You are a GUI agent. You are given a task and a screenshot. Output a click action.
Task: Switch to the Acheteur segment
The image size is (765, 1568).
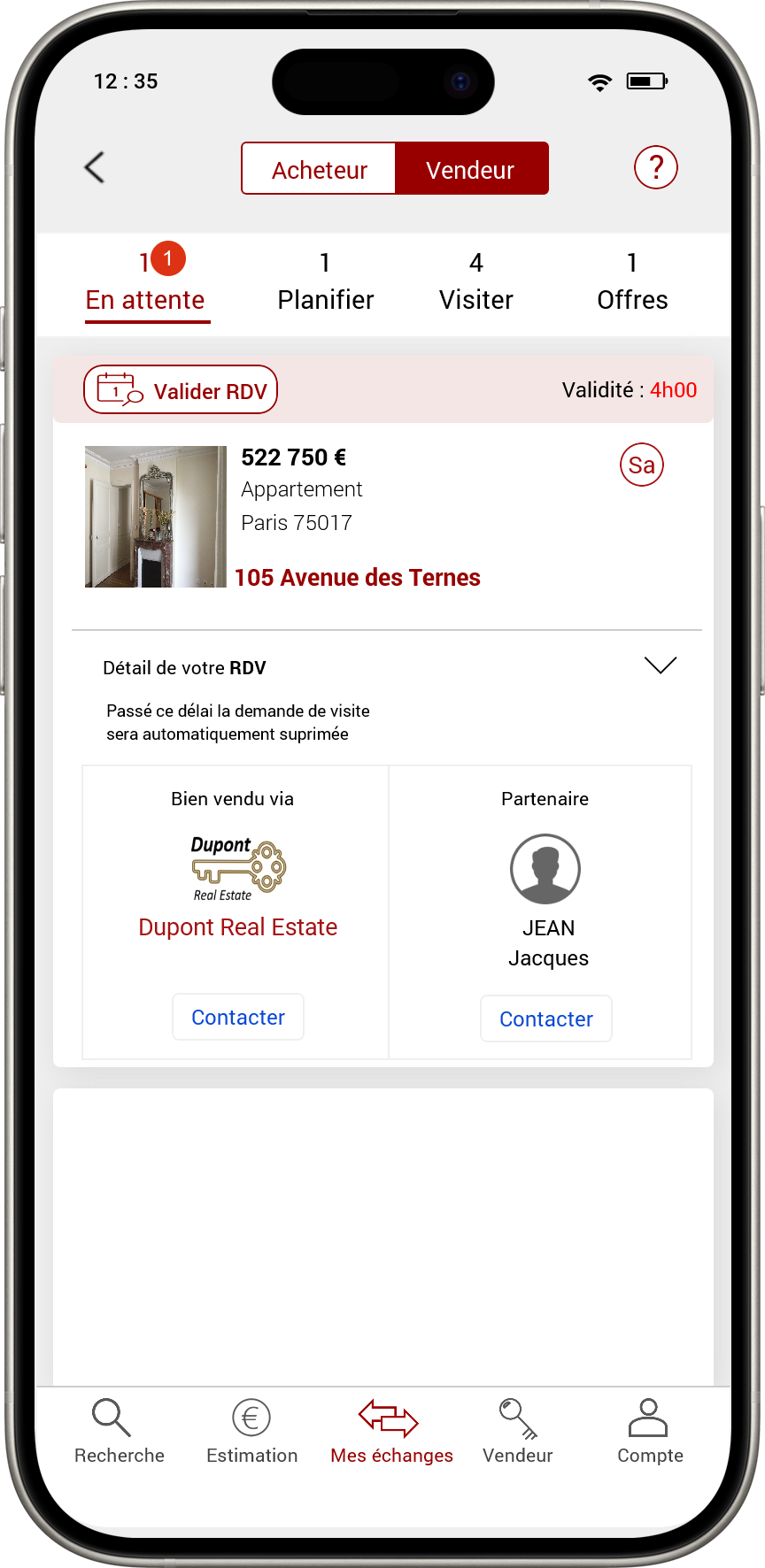pos(319,169)
